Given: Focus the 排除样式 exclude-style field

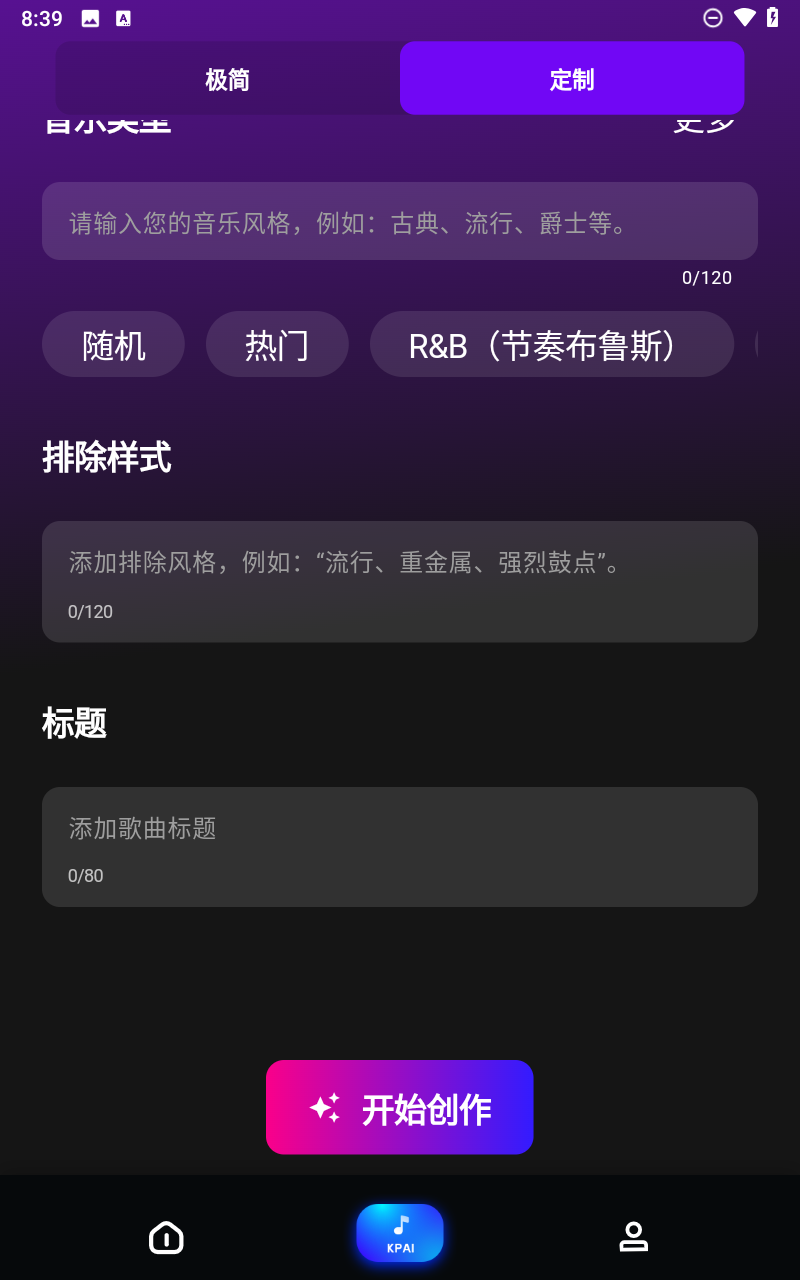Looking at the screenshot, I should (400, 581).
